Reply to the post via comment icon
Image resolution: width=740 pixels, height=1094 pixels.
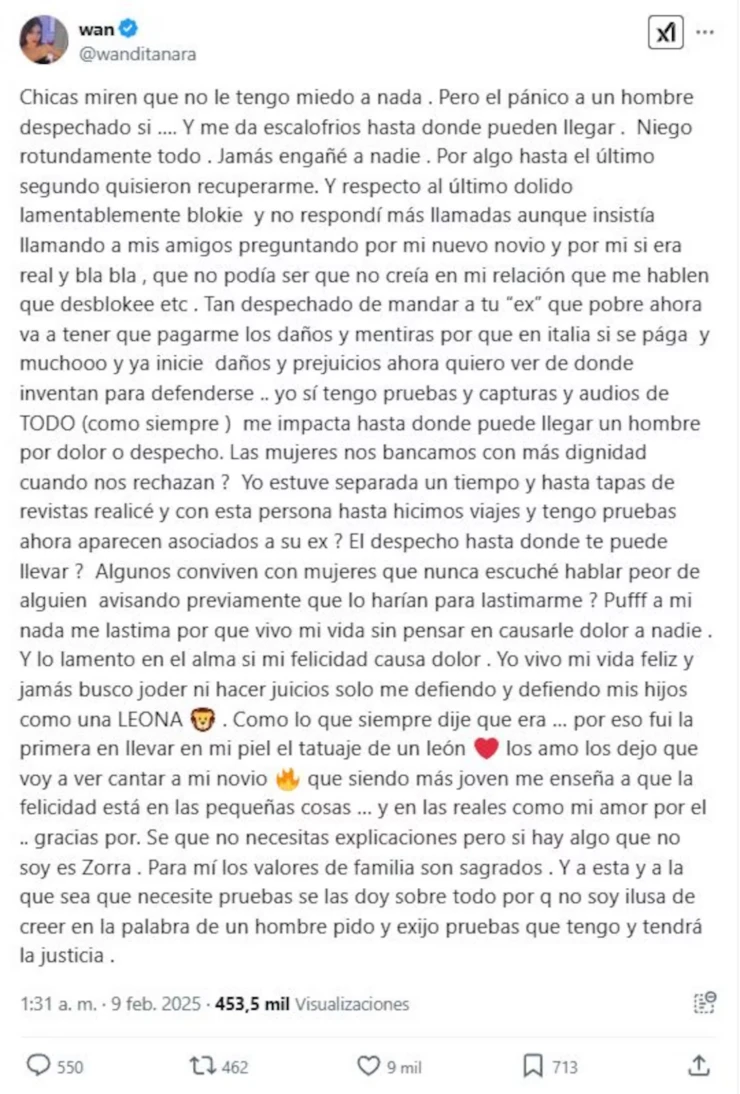tap(37, 1066)
